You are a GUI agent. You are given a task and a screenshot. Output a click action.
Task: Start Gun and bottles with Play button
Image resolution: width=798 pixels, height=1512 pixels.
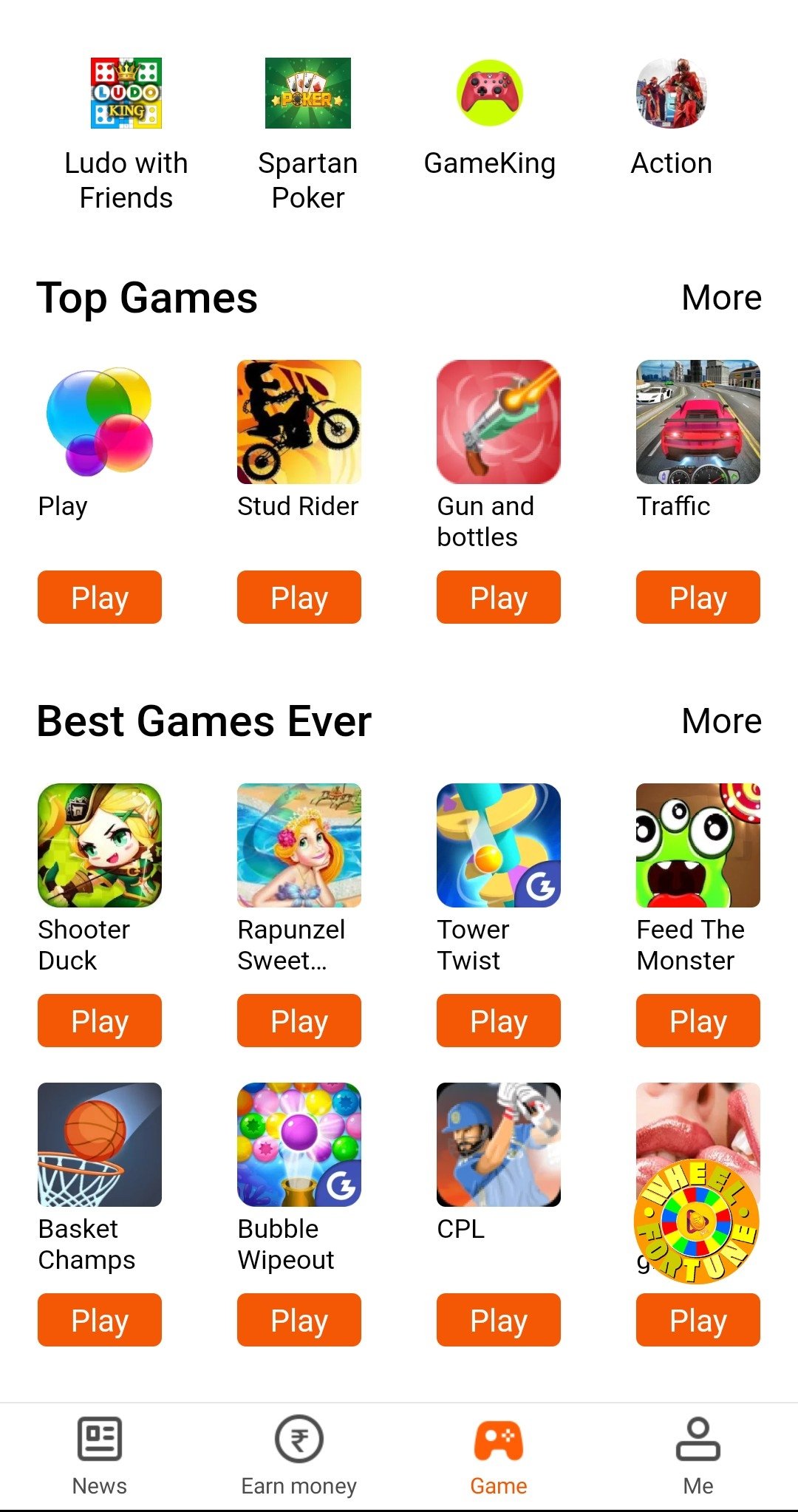click(x=499, y=597)
